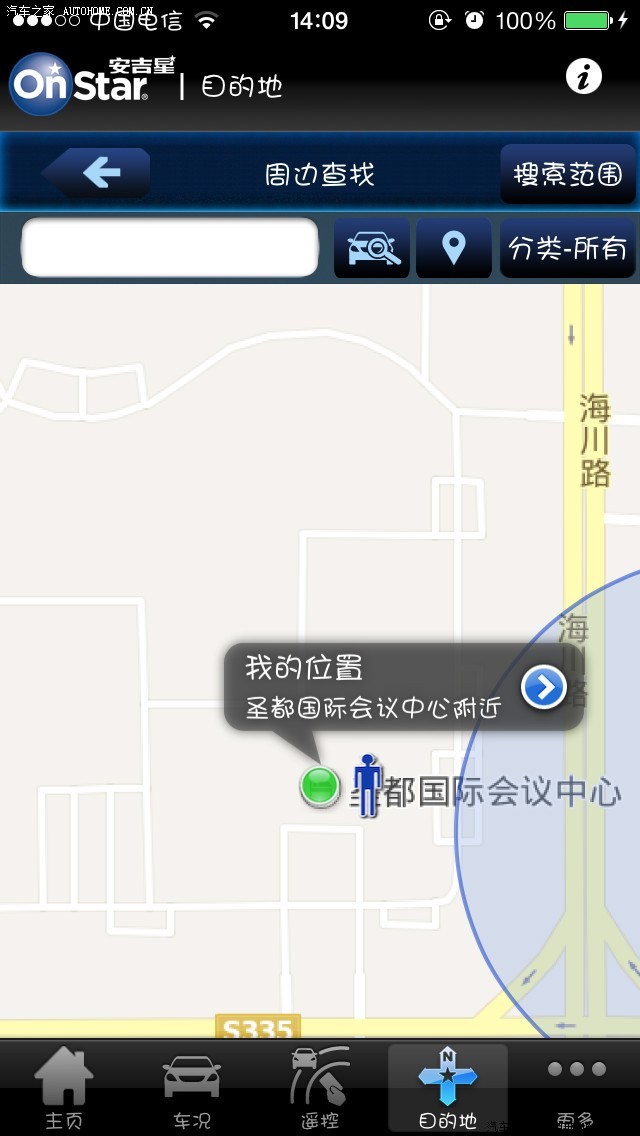Tap the car search icon
Viewport: 640px width, 1136px height.
(x=372, y=248)
